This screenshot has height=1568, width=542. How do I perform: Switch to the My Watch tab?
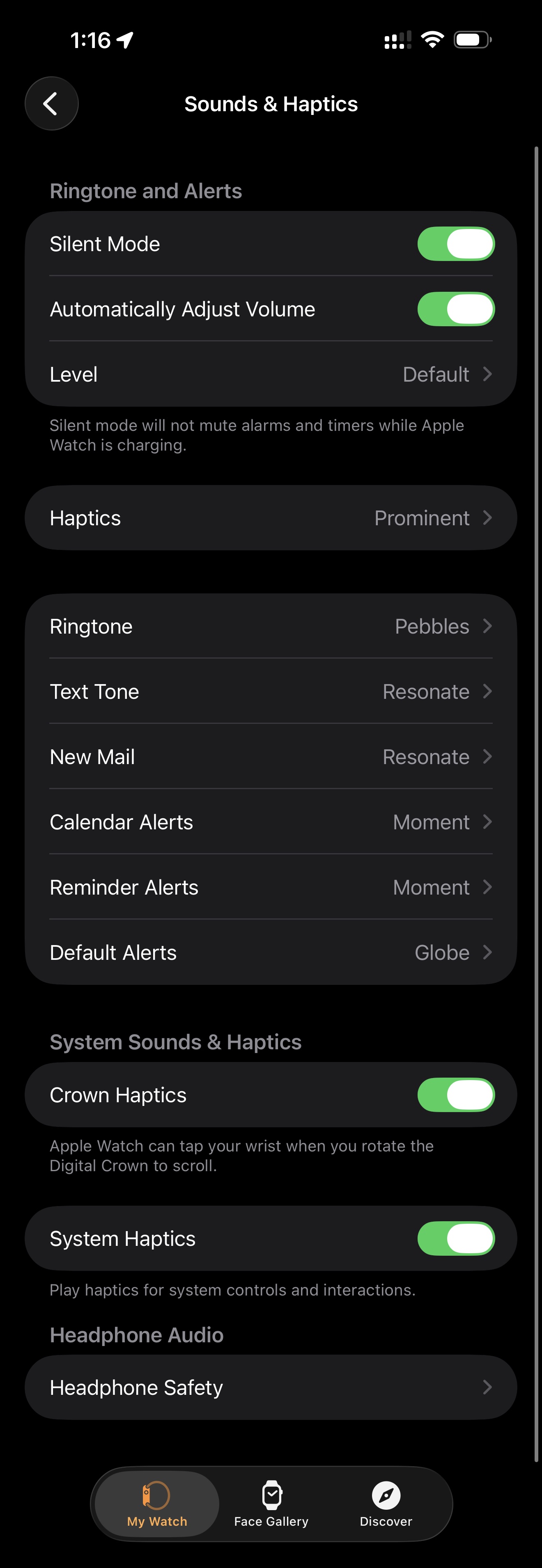pyautogui.click(x=157, y=1504)
